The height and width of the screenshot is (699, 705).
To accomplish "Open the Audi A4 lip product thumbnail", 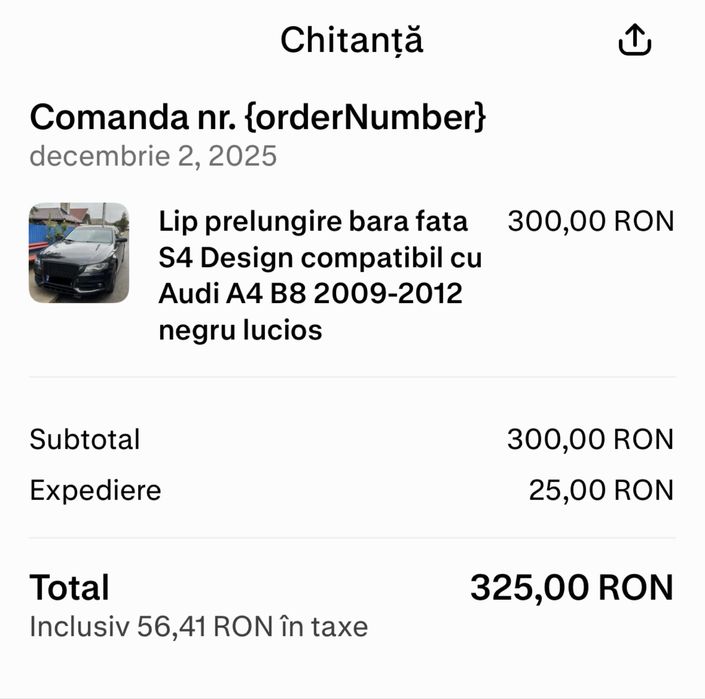I will coord(79,252).
